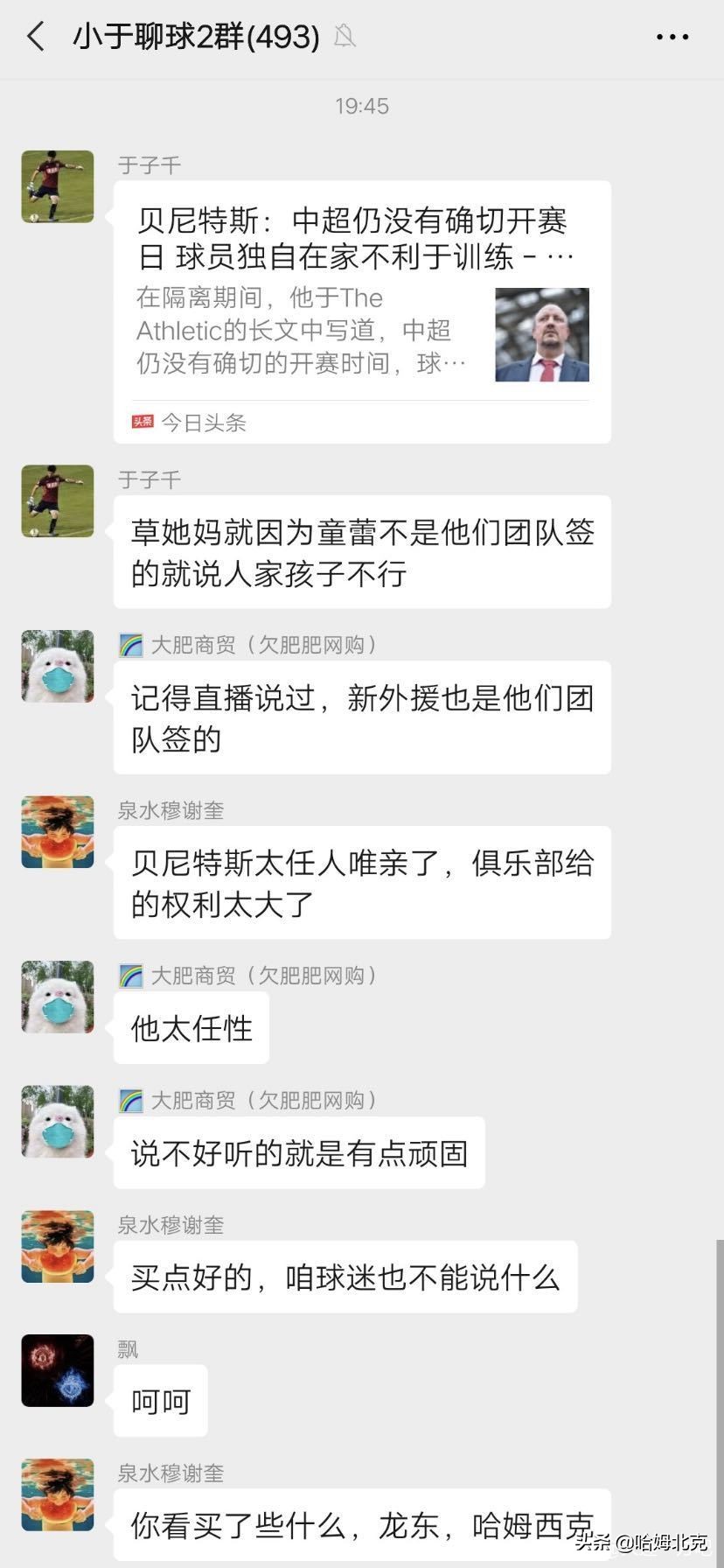The image size is (724, 1568).
Task: Open group options via the three-dot icon
Action: (672, 37)
